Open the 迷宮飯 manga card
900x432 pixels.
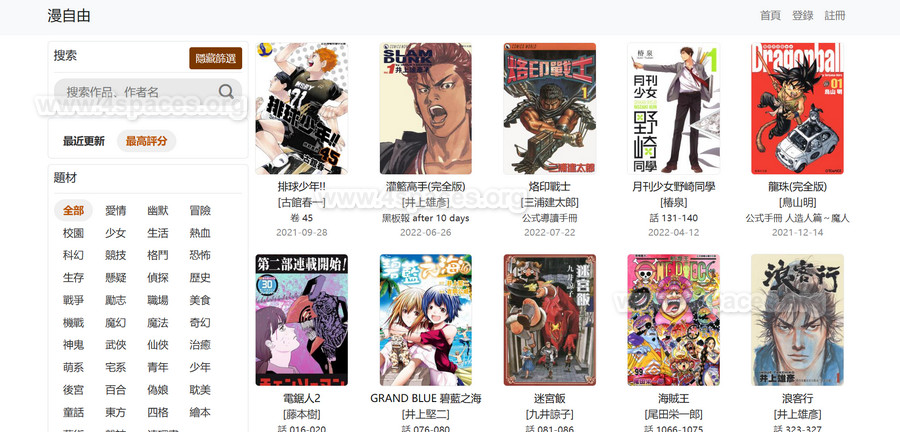(x=549, y=320)
